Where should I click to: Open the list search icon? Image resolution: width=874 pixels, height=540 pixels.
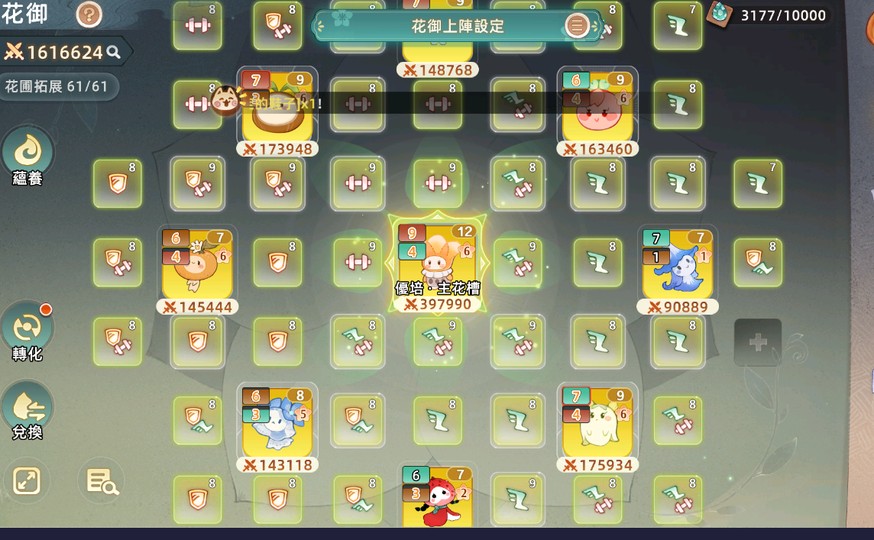102,482
